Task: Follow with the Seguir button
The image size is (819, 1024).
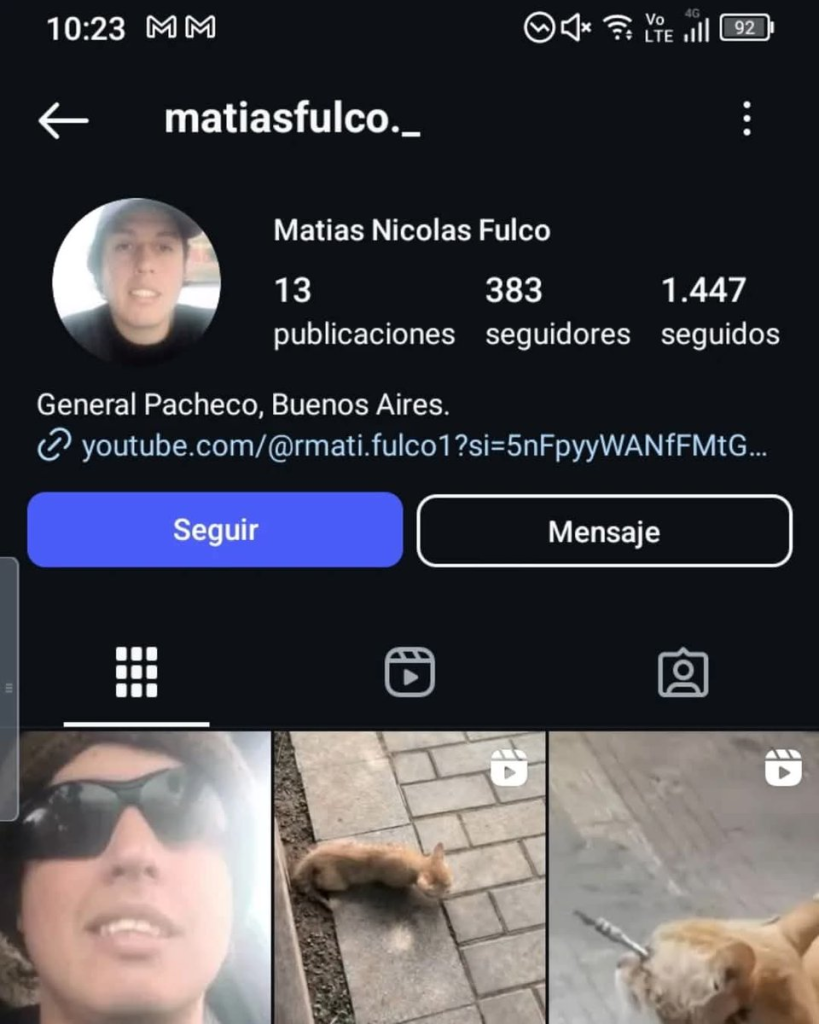Action: coord(215,530)
